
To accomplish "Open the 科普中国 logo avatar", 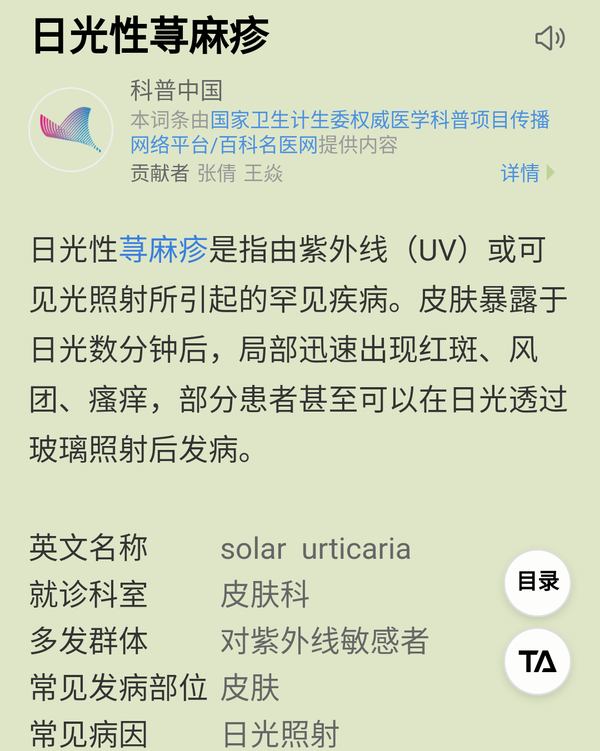I will tap(71, 130).
